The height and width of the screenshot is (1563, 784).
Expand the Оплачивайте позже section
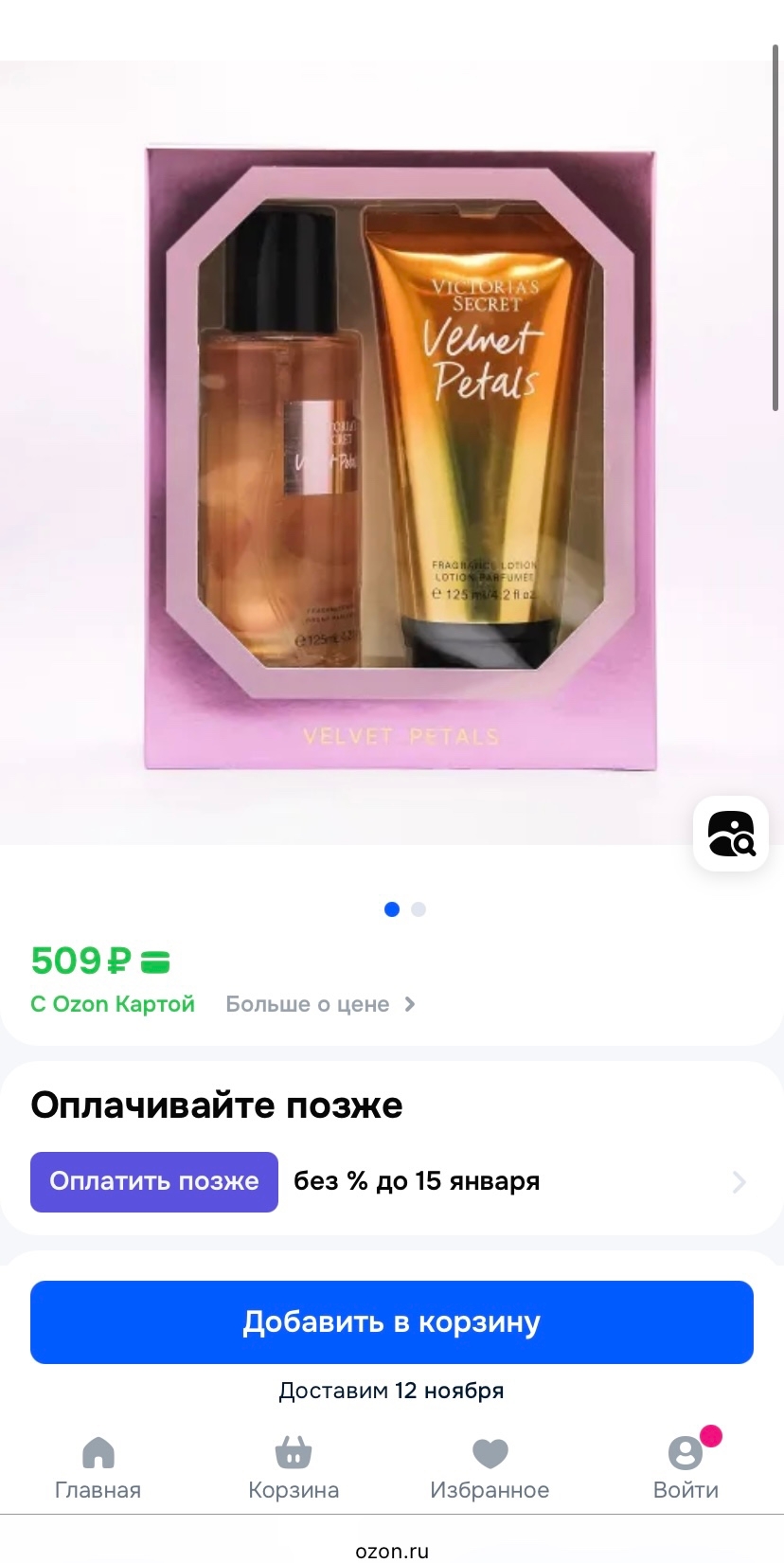click(x=216, y=1105)
